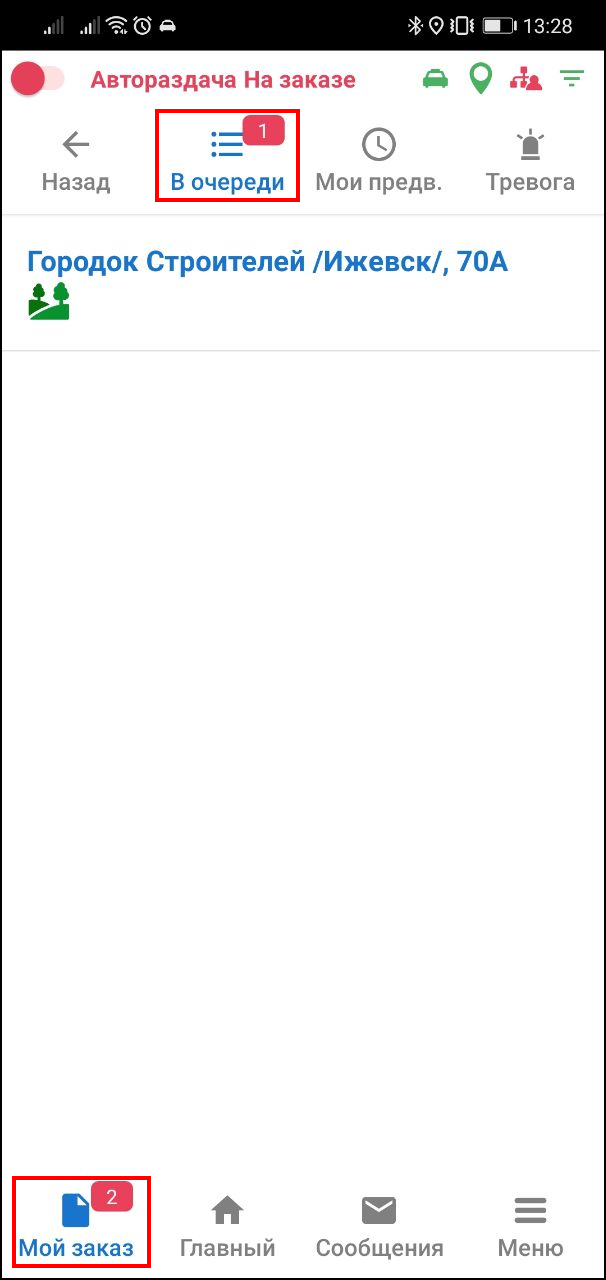Toggle the Авторaздача switch
This screenshot has width=606, height=1280.
37,79
